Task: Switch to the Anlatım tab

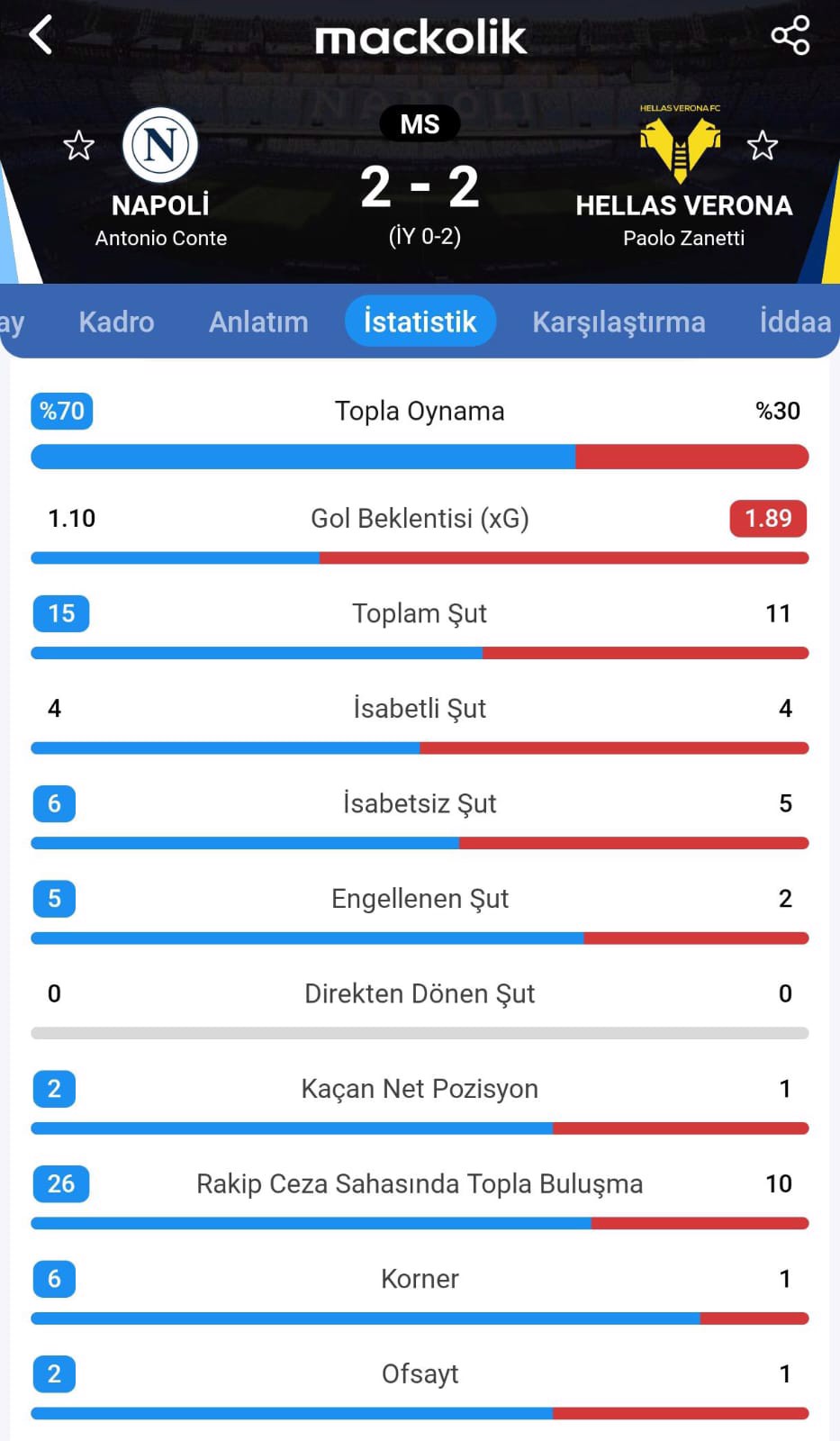Action: coord(258,322)
